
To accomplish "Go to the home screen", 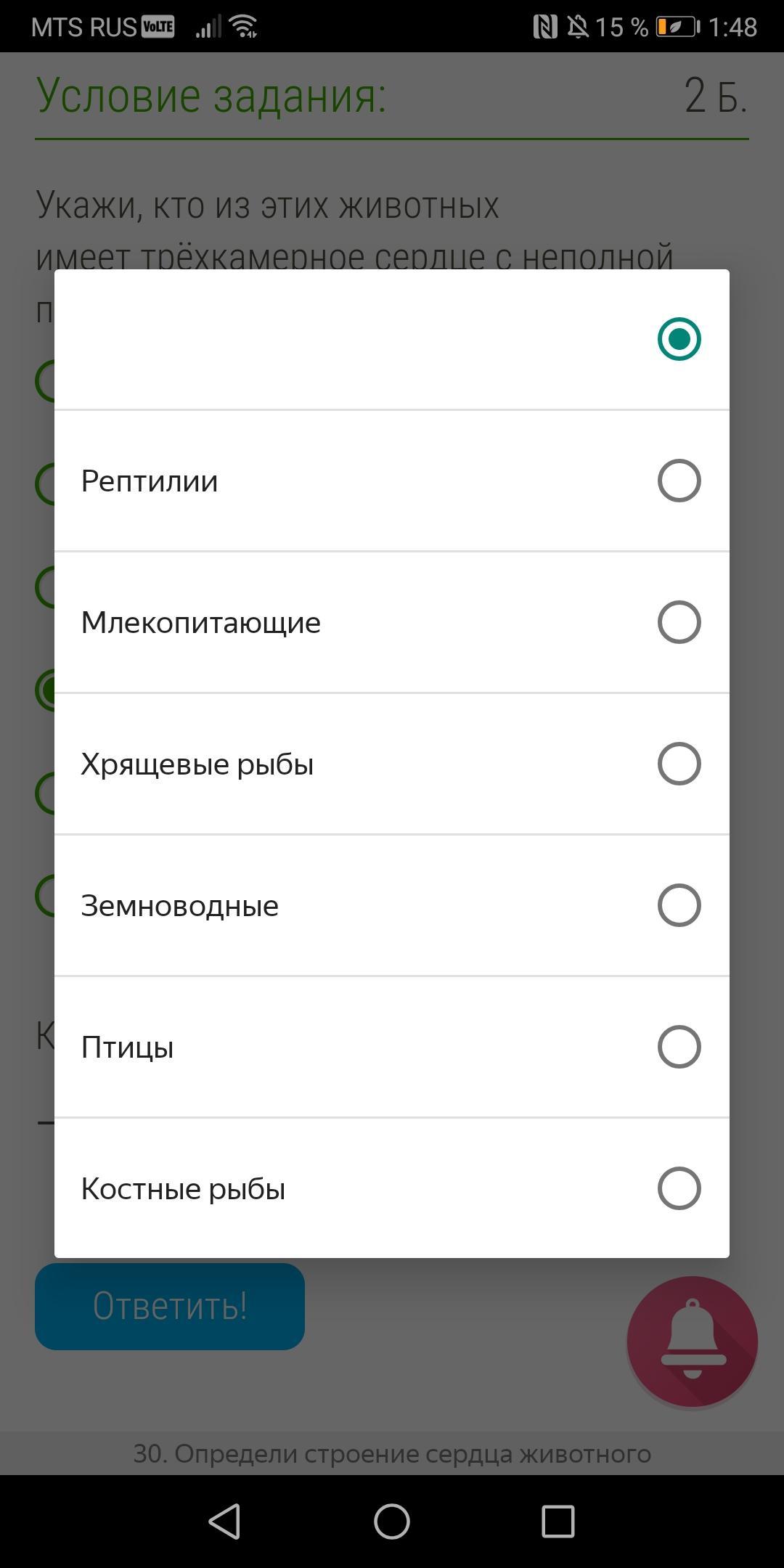I will 392,1521.
